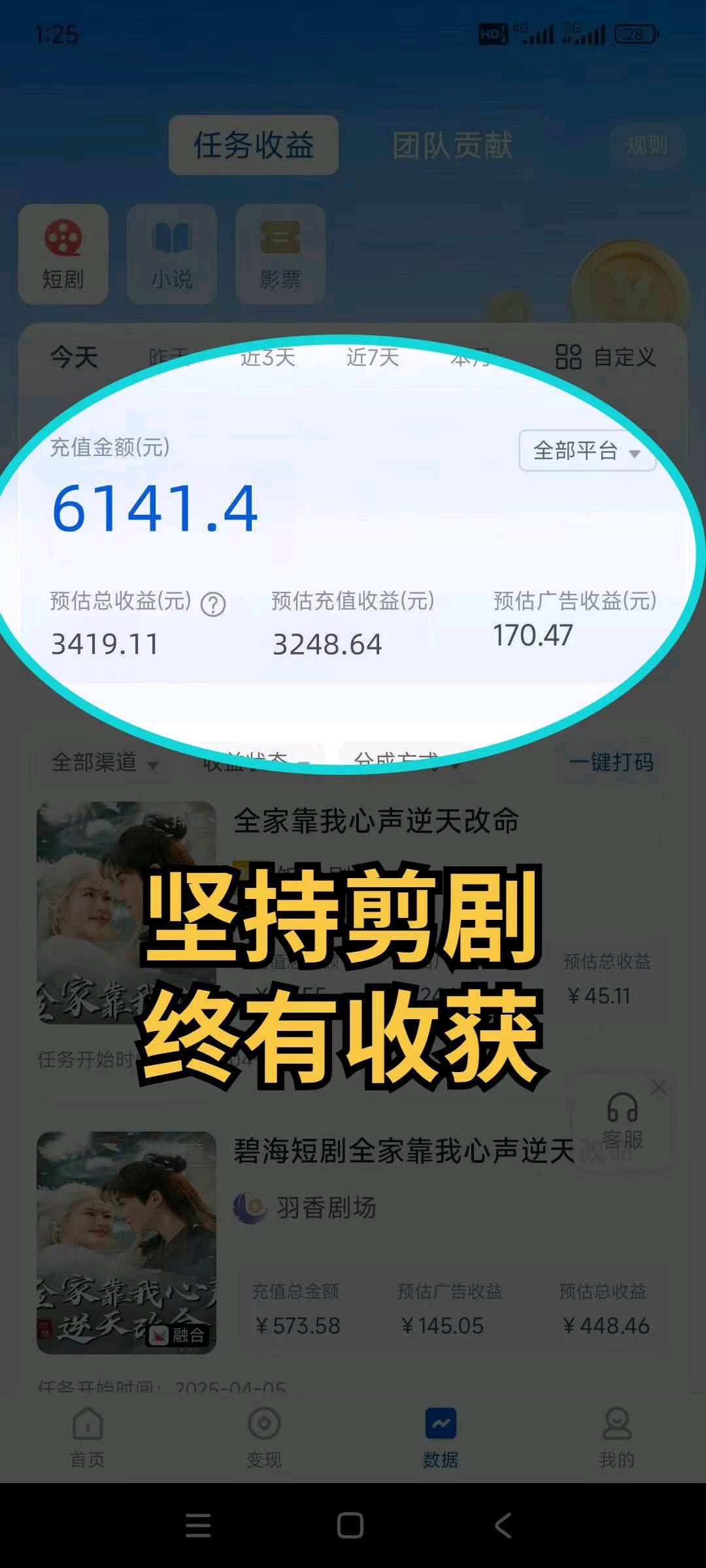Show today's data with 今天
The image size is (706, 1568).
click(x=74, y=357)
